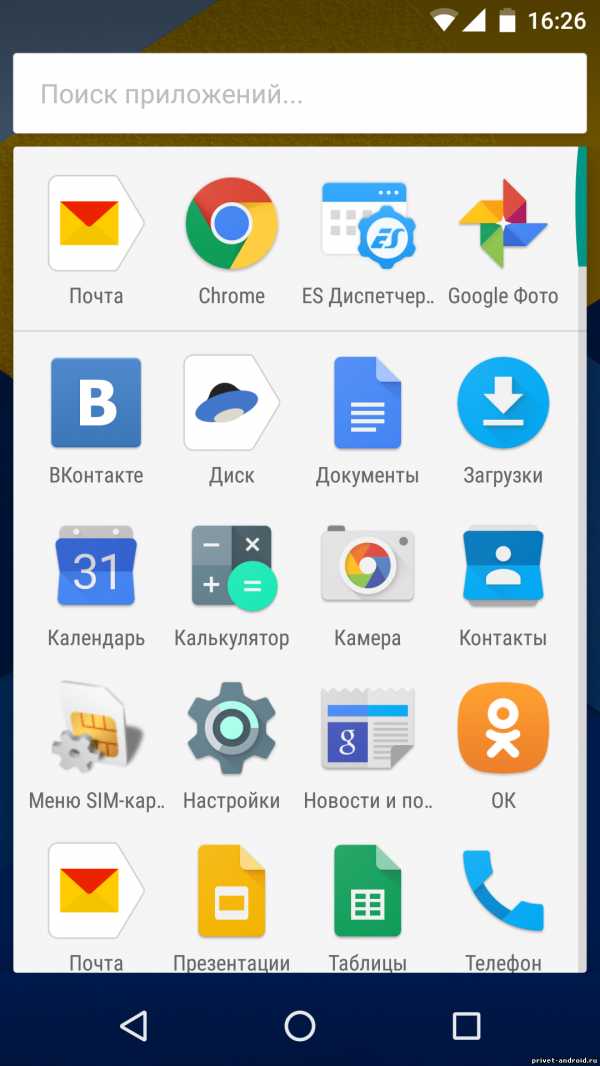Viewport: 600px width, 1066px height.
Task: Open Chrome browser
Action: point(231,225)
